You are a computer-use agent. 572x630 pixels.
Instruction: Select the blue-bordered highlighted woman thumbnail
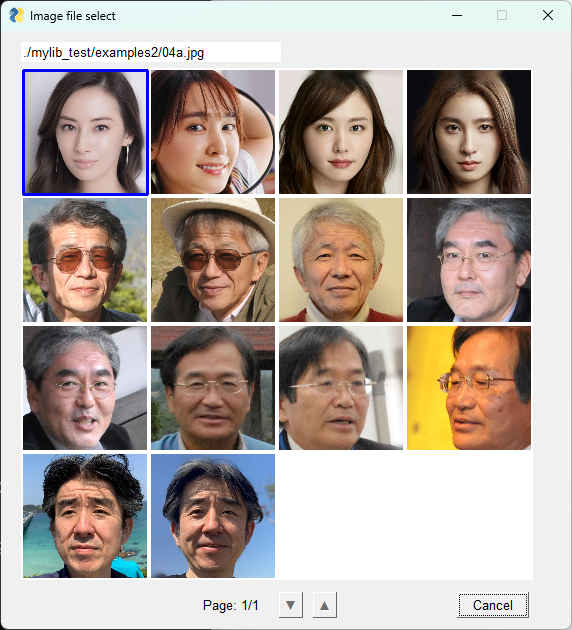[x=85, y=132]
